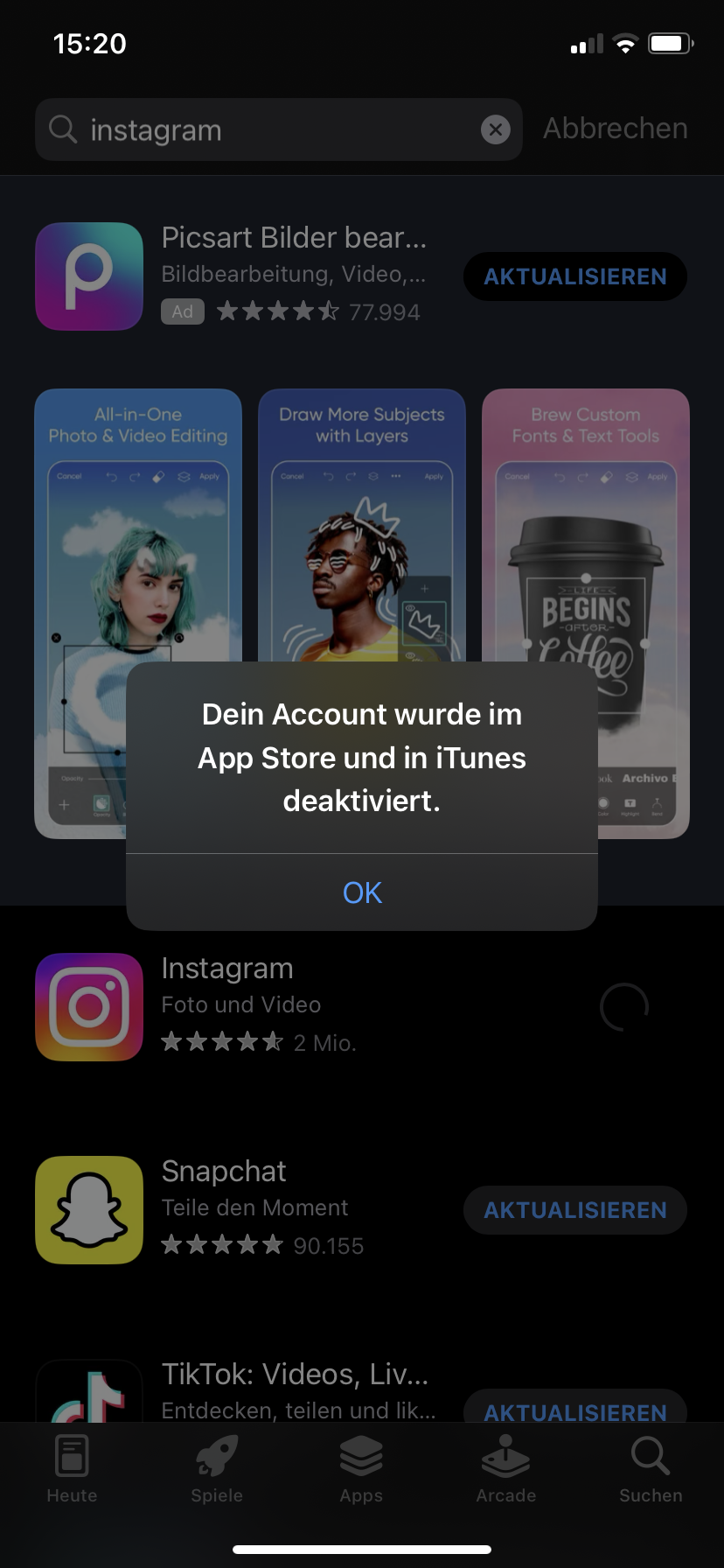Update Snapchat with the Aktualisieren button
Viewport: 724px width, 1568px height.
(575, 1210)
